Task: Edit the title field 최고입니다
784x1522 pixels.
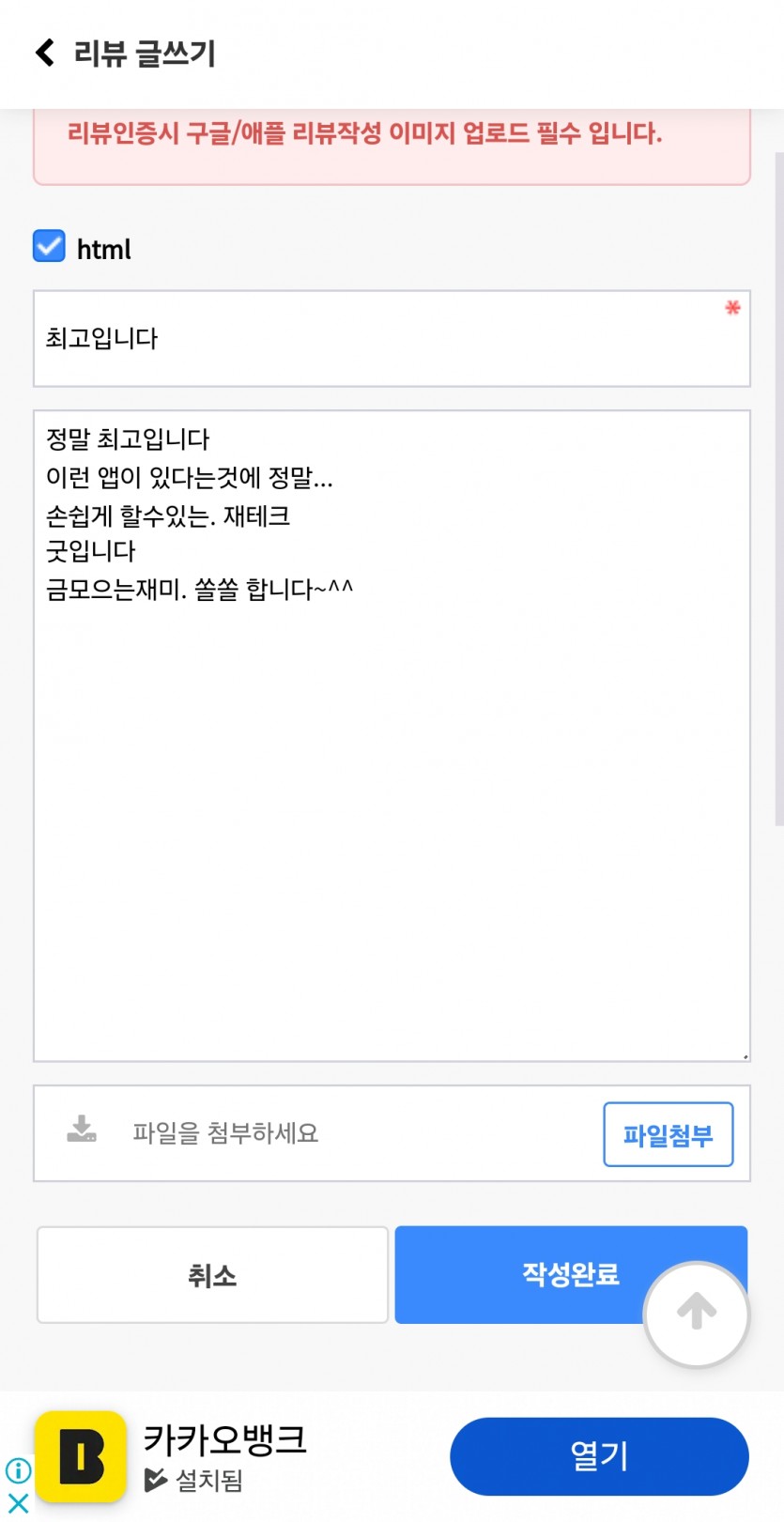Action: point(392,339)
